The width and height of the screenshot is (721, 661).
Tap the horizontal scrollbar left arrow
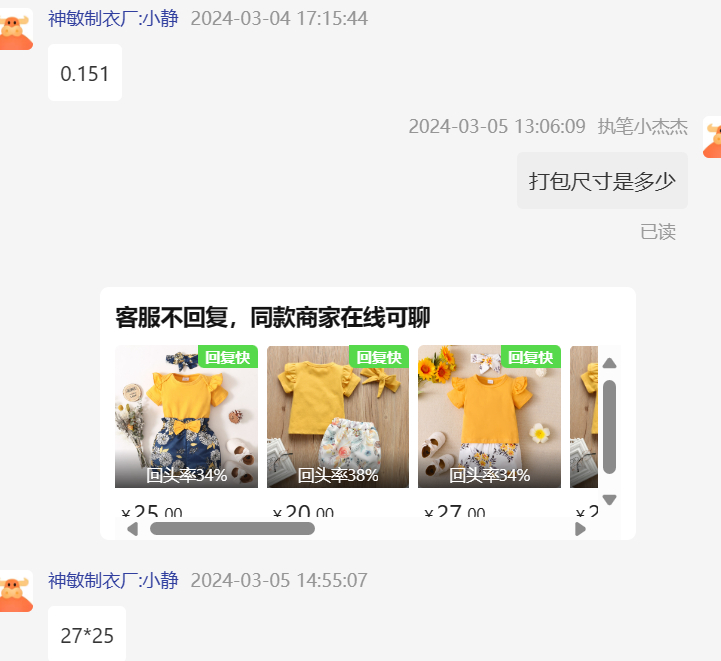pyautogui.click(x=132, y=529)
